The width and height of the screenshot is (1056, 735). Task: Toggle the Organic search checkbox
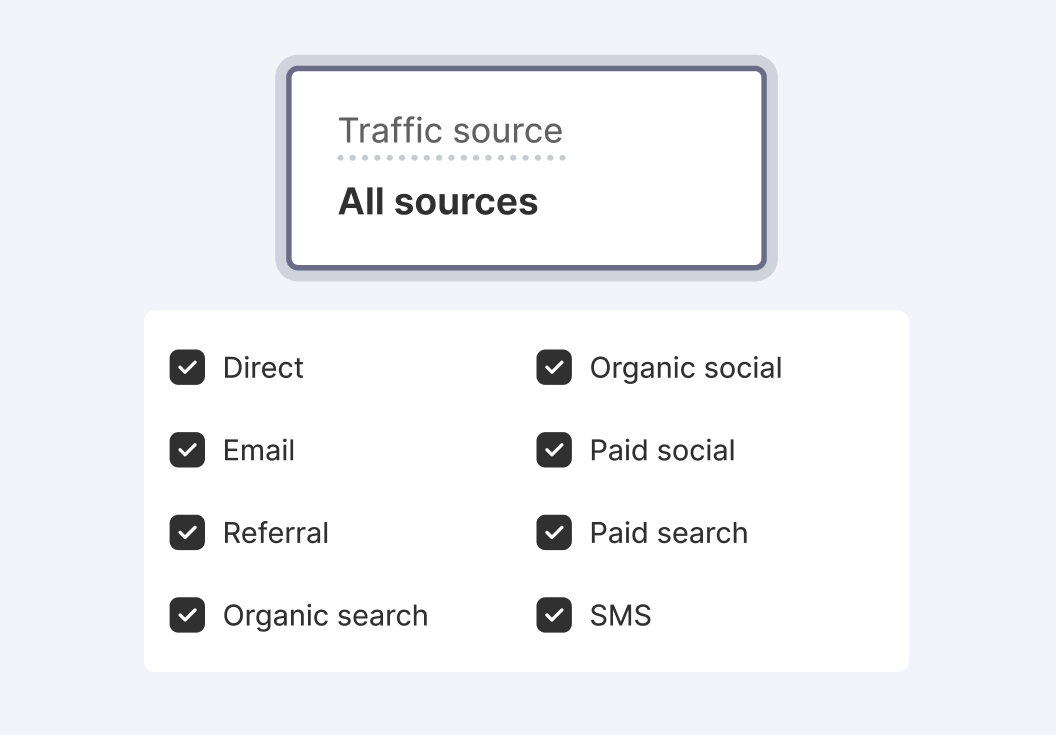(x=187, y=615)
